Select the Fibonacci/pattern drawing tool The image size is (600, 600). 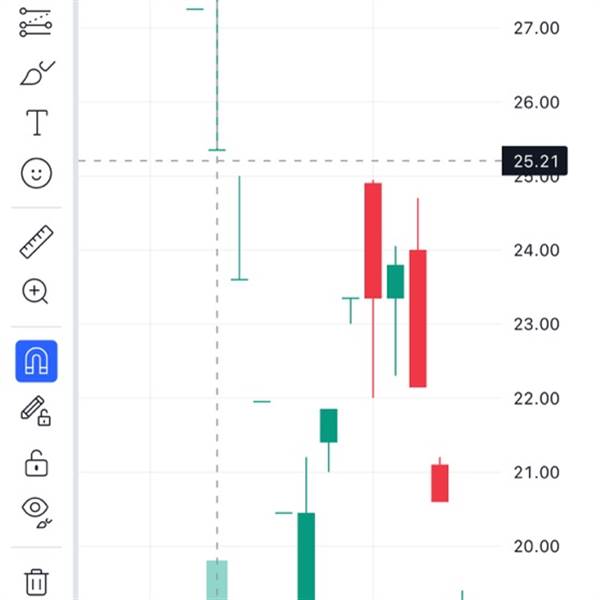point(36,22)
